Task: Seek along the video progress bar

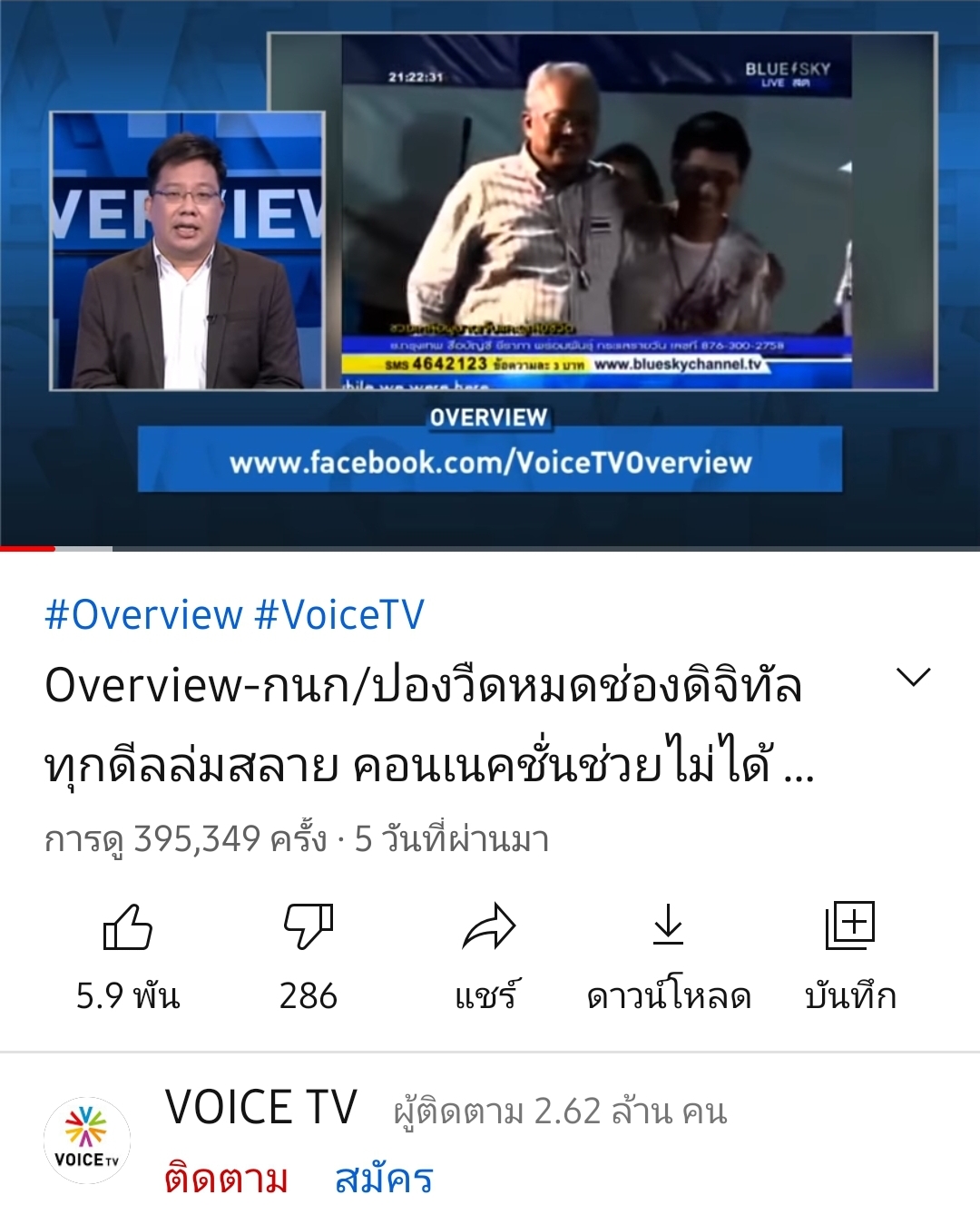Action: 490,548
